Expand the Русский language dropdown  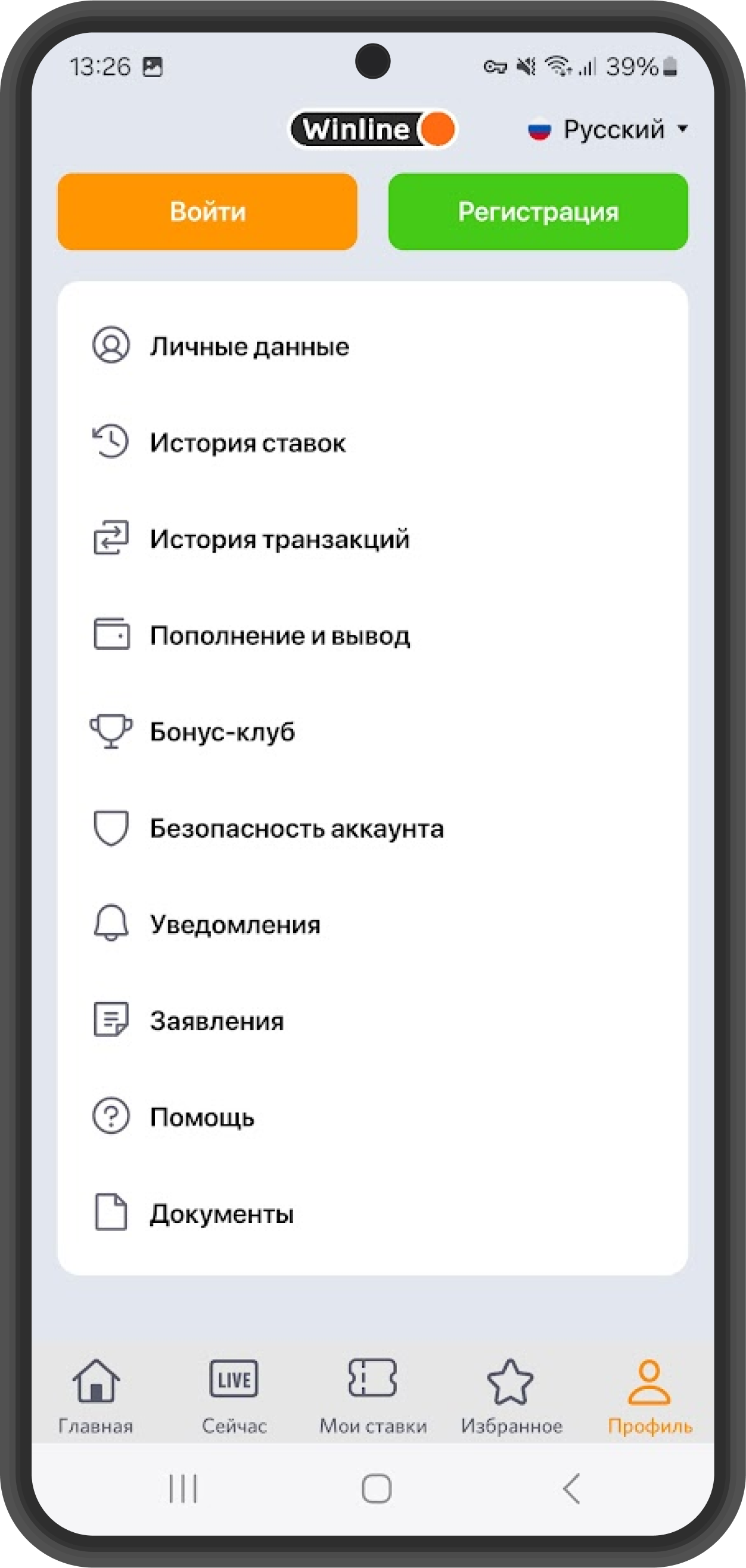[x=607, y=129]
